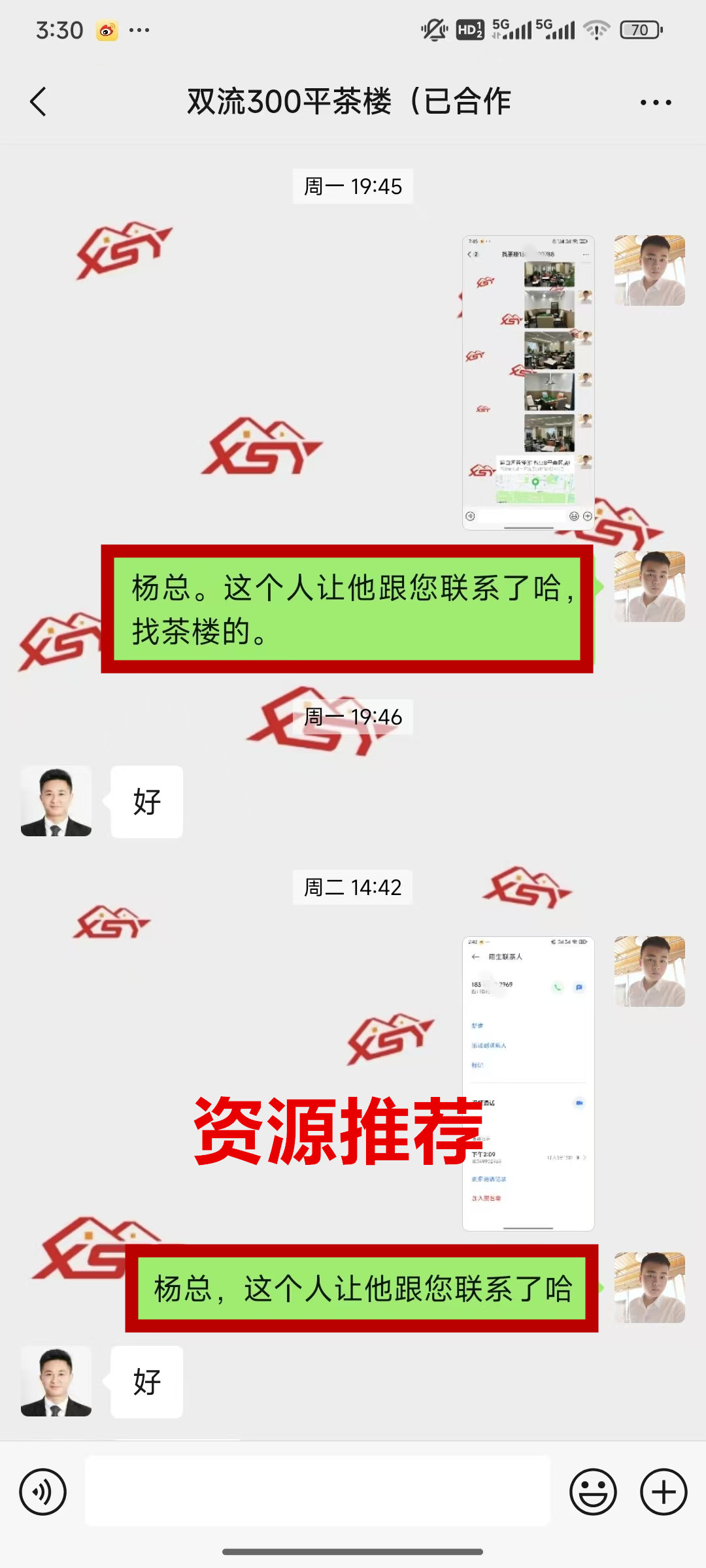Image resolution: width=706 pixels, height=1568 pixels.
Task: Go back from the chat
Action: (x=39, y=102)
